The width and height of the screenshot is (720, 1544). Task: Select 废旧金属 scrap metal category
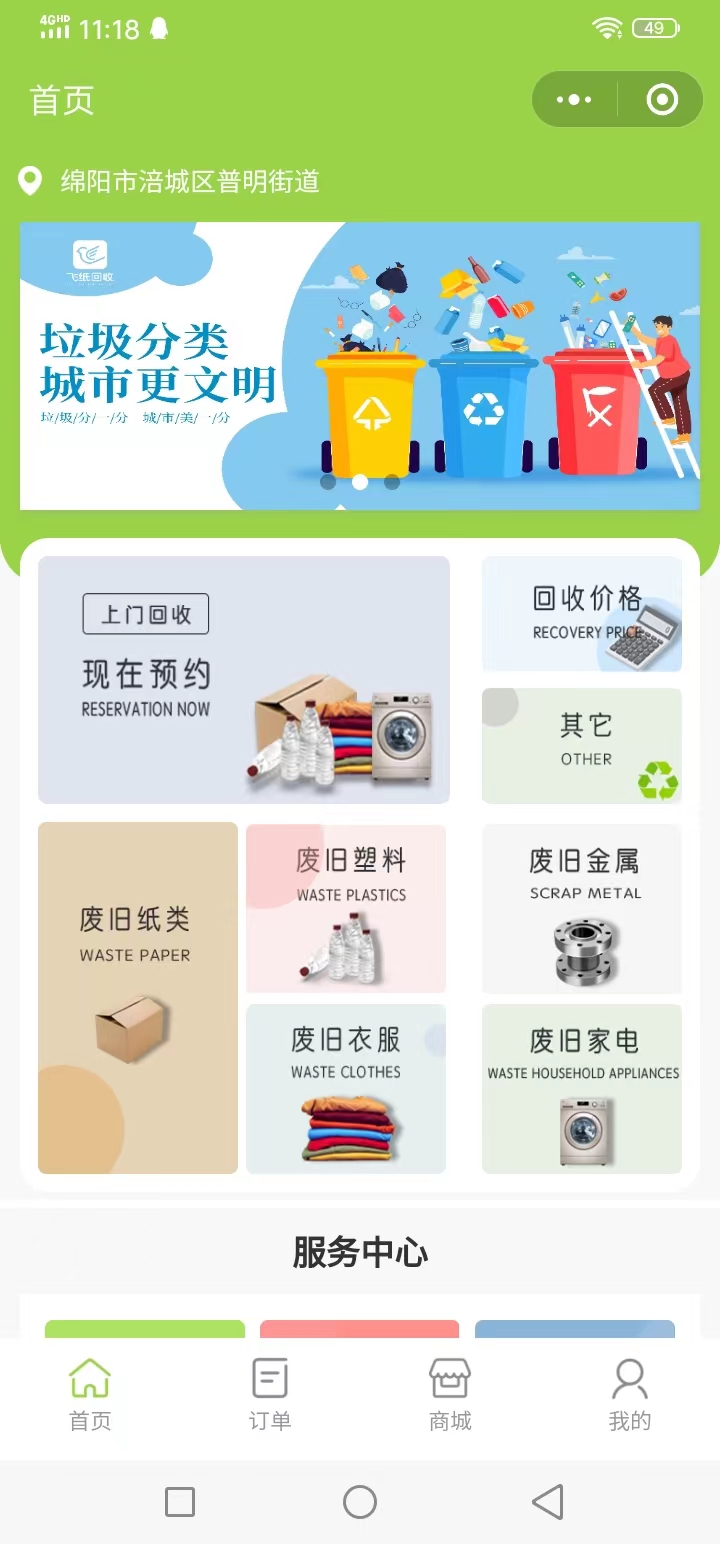[582, 908]
